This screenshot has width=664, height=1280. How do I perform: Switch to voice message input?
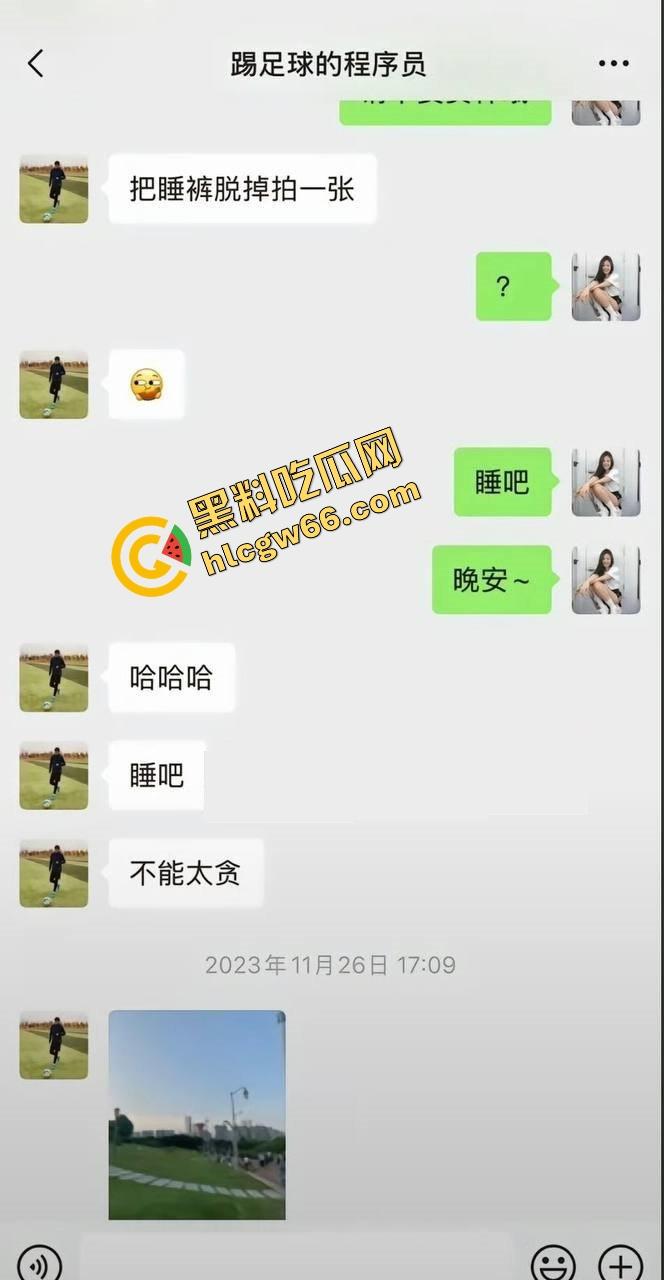40,1263
